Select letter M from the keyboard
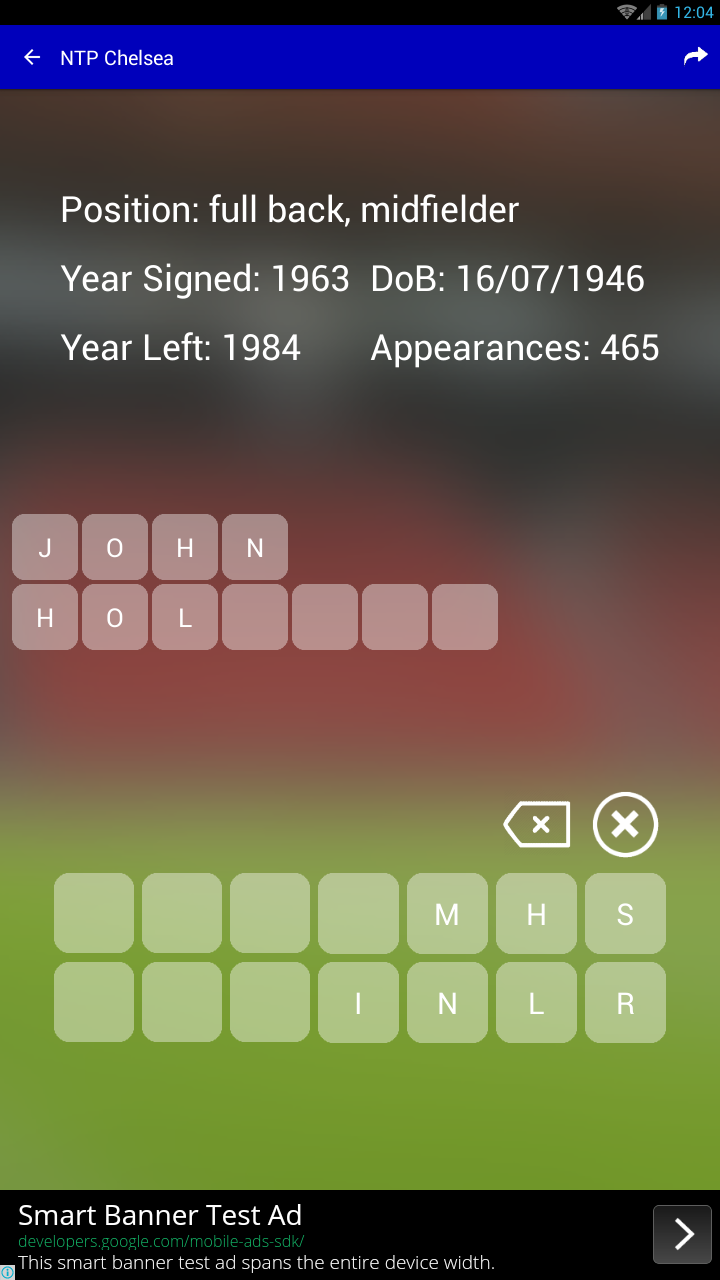This screenshot has width=720, height=1280. (x=447, y=913)
